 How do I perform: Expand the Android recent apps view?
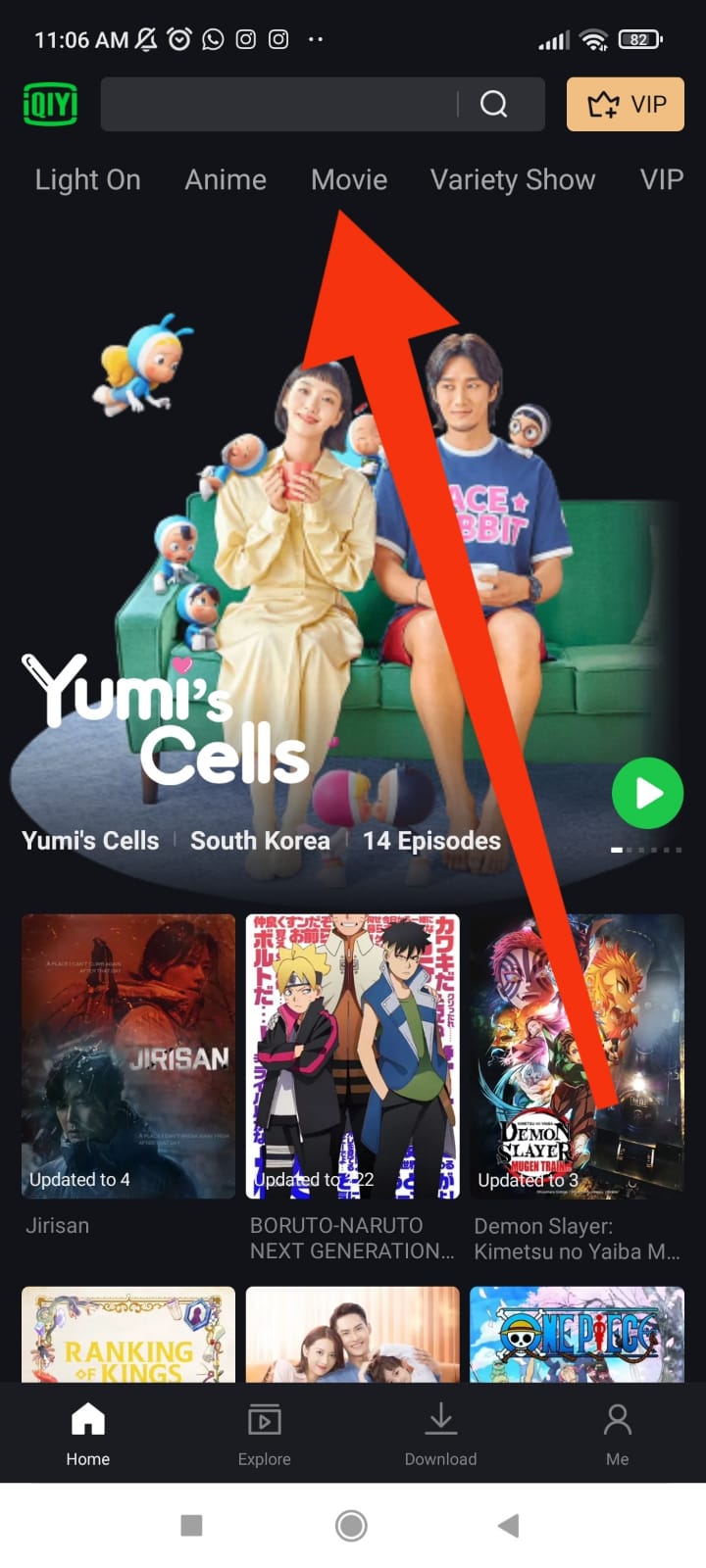pyautogui.click(x=191, y=1525)
